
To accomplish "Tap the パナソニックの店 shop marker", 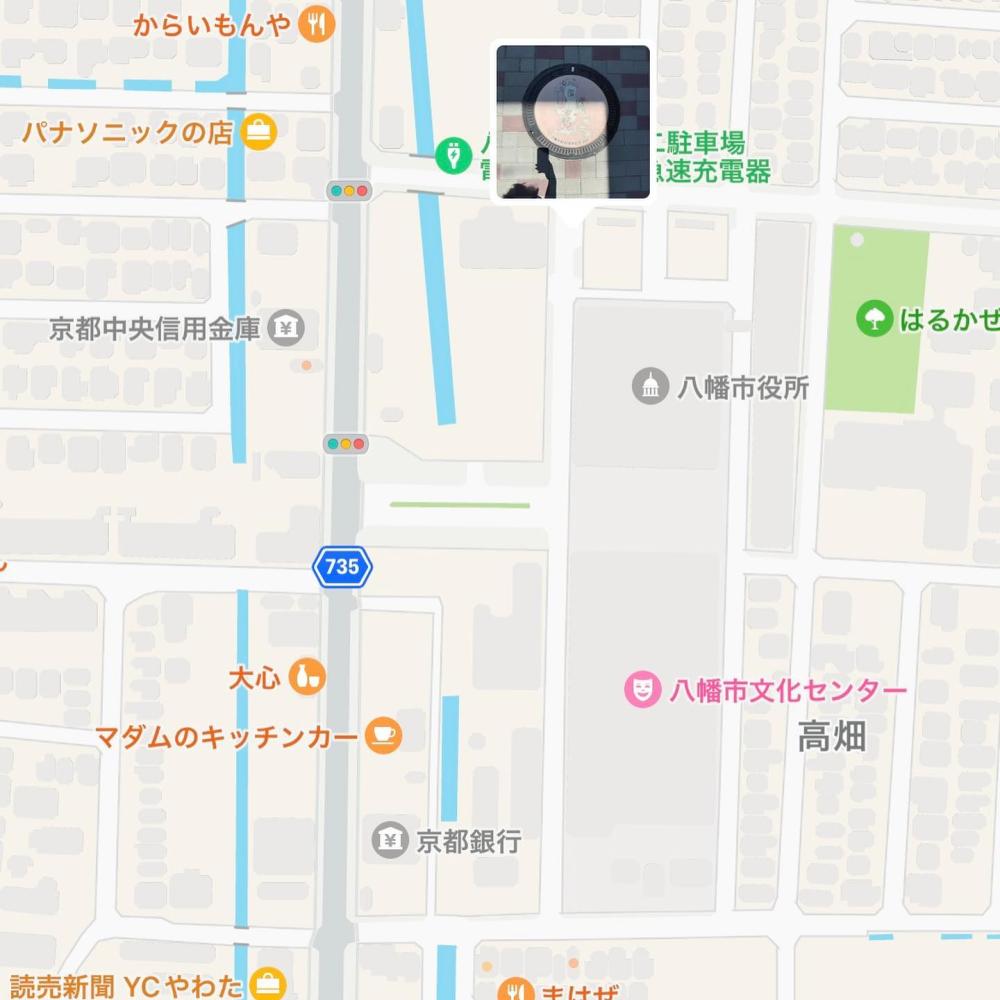I will tap(259, 132).
